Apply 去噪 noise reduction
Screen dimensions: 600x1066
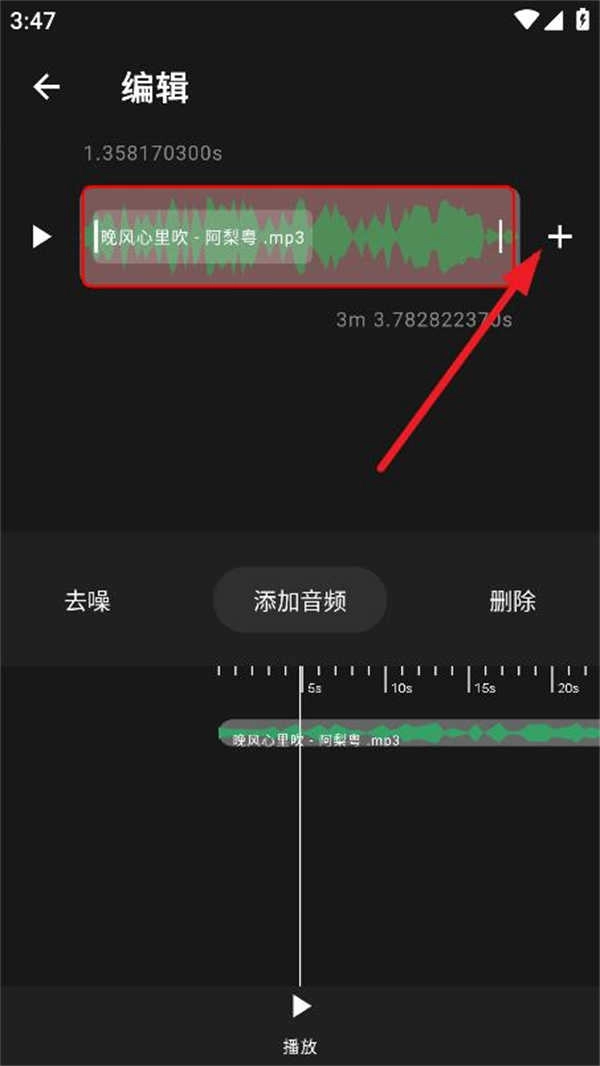pos(88,601)
